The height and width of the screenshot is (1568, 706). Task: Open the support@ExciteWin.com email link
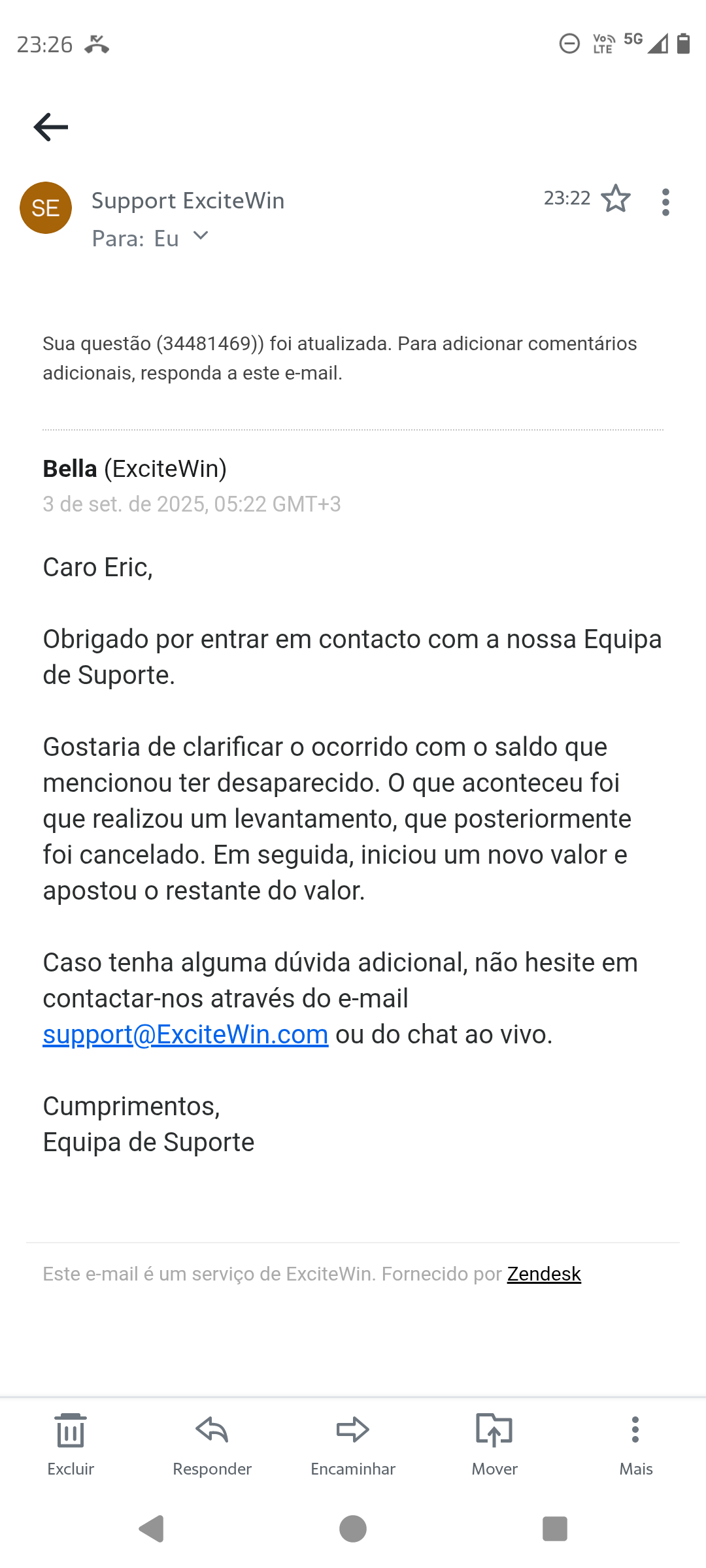click(x=186, y=1034)
